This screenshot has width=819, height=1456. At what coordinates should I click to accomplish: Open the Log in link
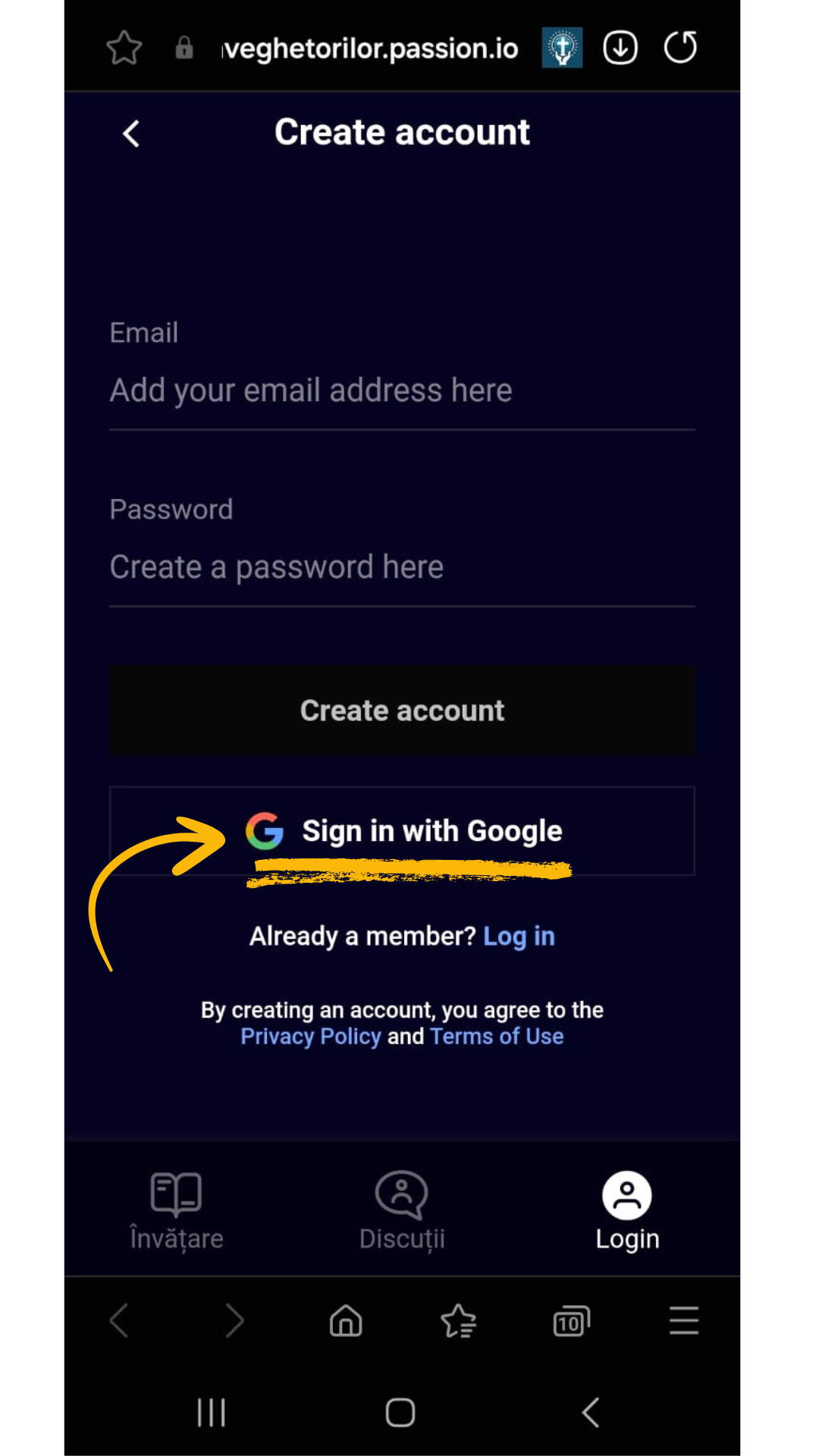click(x=519, y=937)
